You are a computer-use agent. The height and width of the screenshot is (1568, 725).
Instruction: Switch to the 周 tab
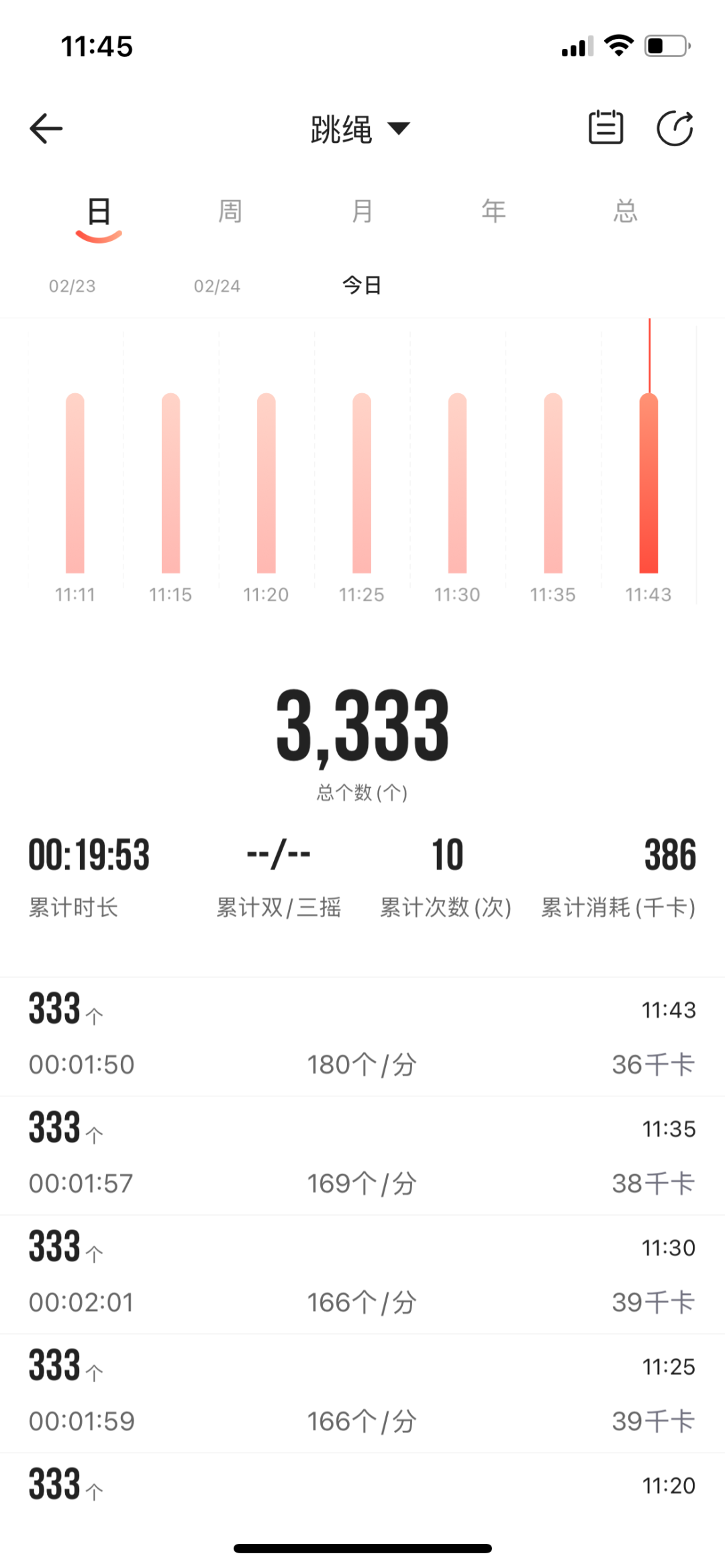(x=230, y=211)
